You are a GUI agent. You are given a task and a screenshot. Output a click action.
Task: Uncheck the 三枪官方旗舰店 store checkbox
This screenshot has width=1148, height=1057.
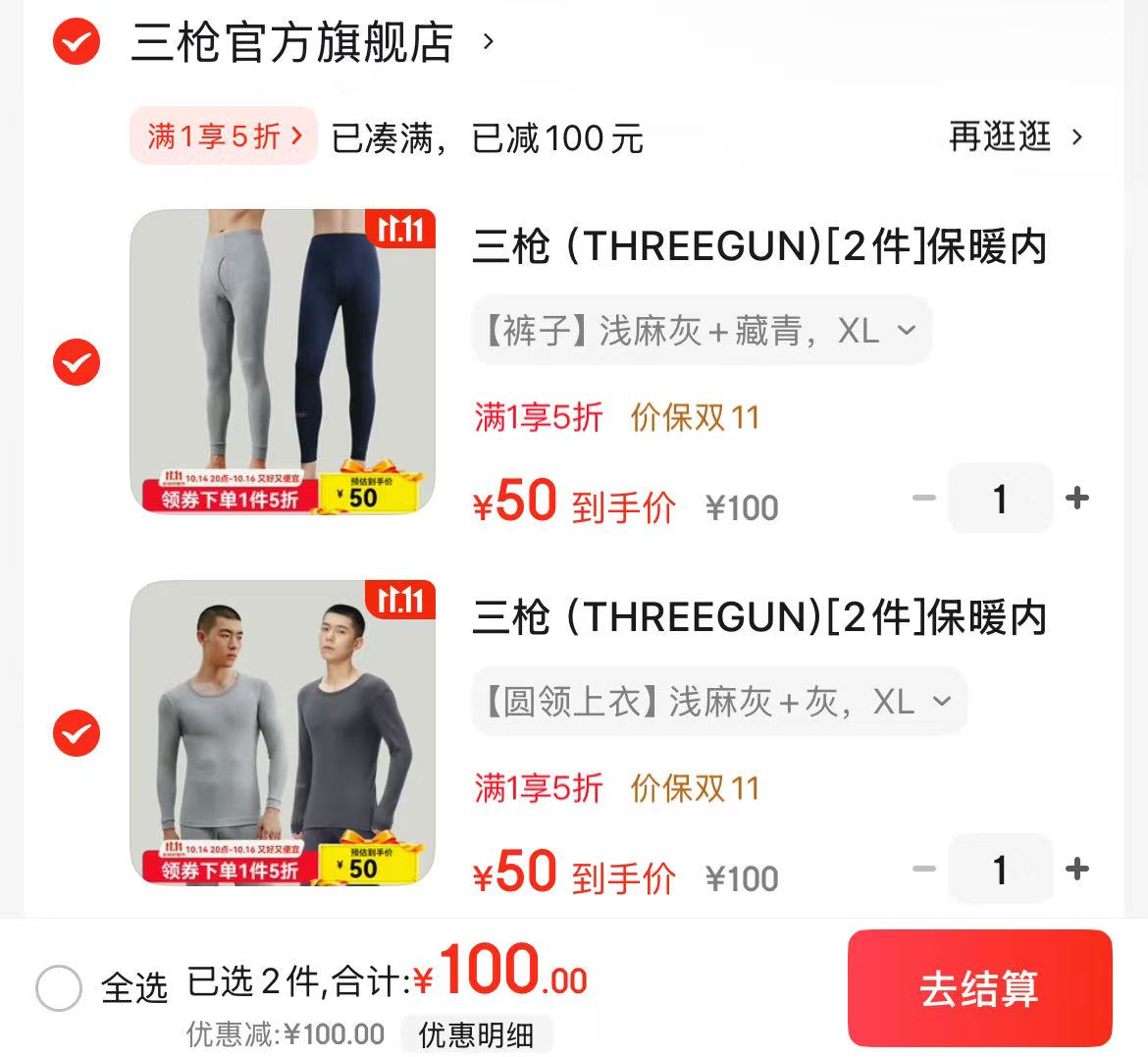tap(77, 42)
